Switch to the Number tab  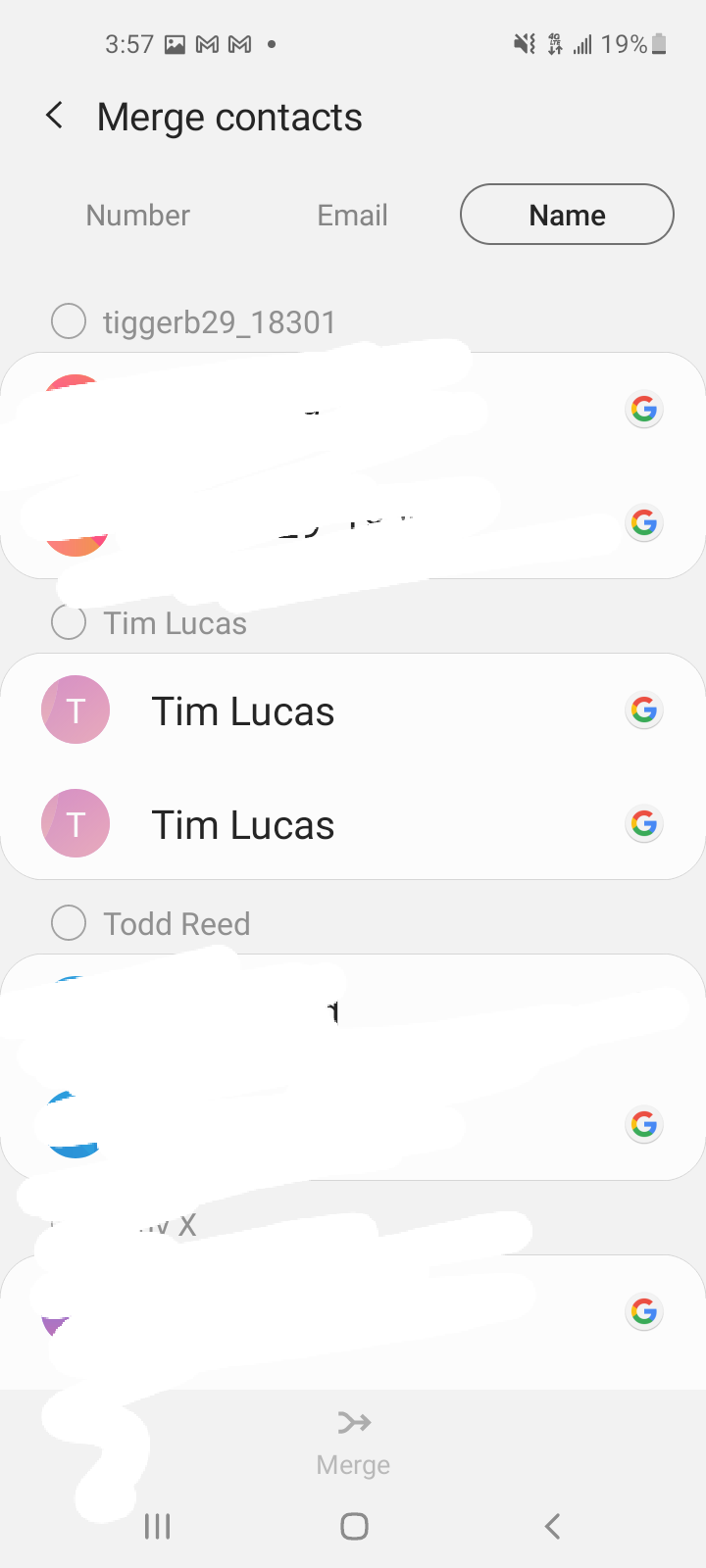tap(138, 215)
